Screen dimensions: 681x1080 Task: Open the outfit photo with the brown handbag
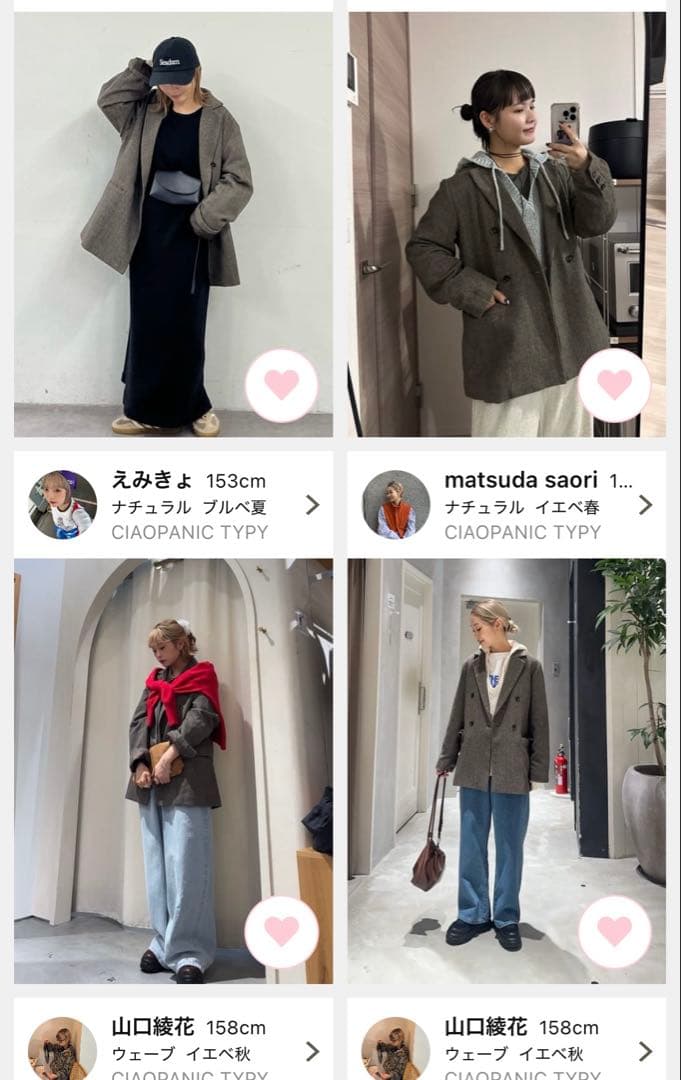point(480,760)
